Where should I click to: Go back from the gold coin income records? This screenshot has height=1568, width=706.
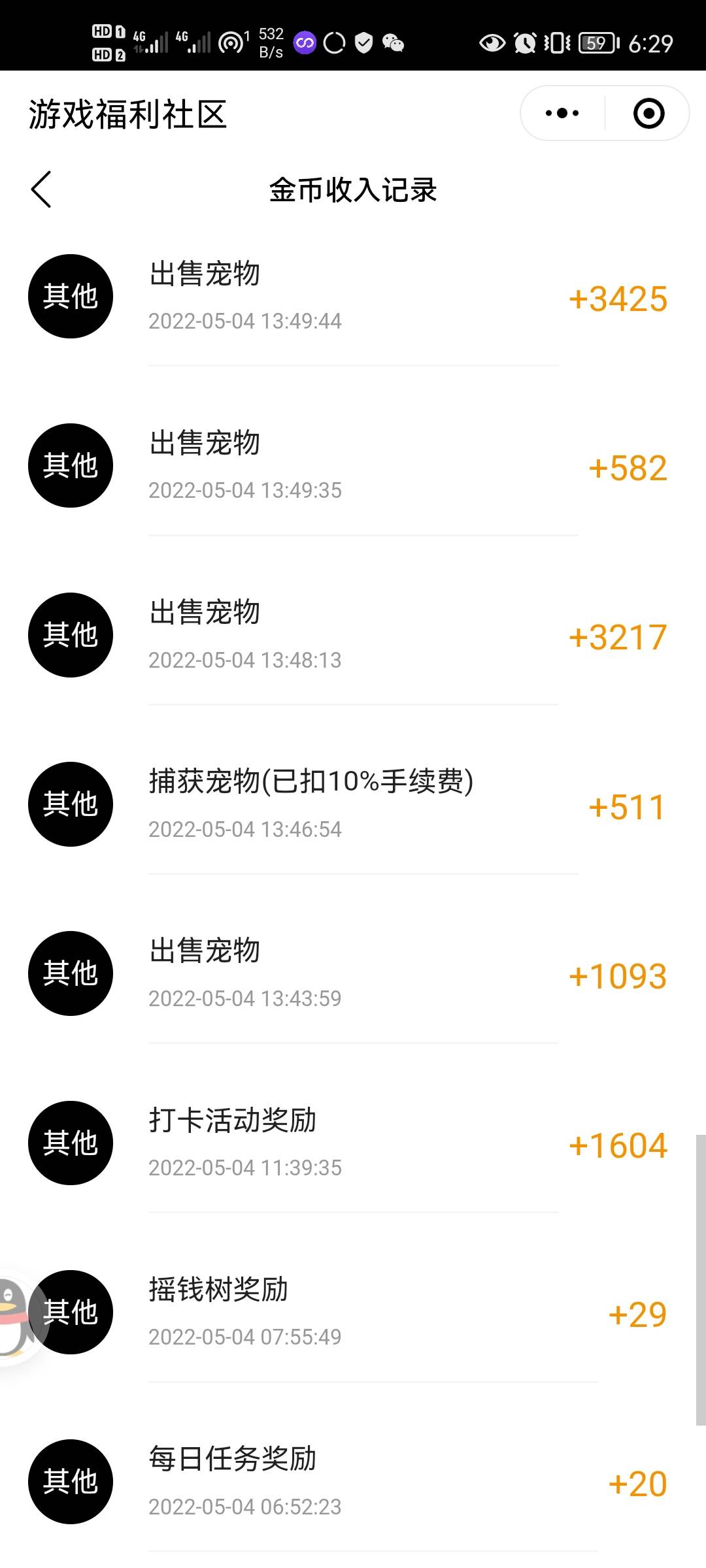[x=41, y=189]
